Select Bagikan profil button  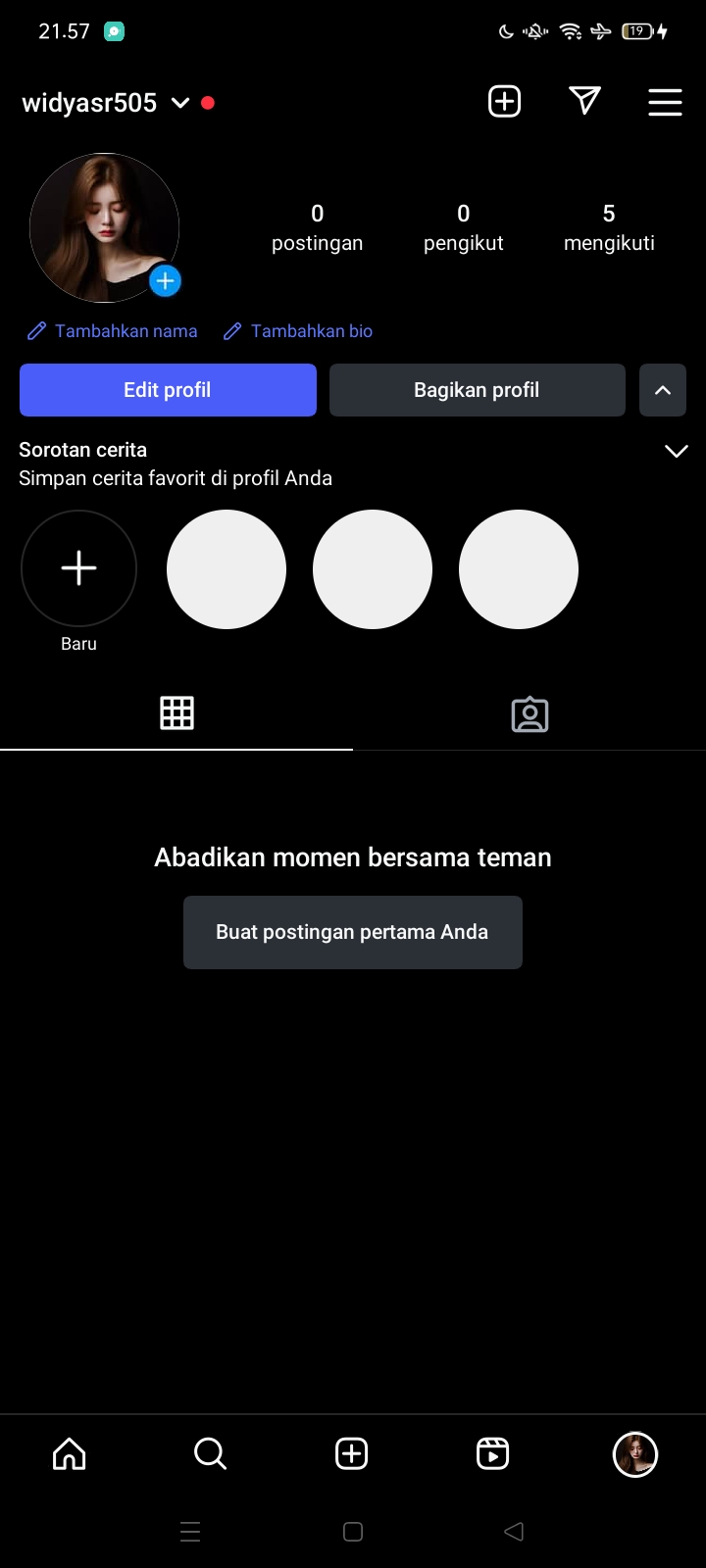(x=477, y=390)
